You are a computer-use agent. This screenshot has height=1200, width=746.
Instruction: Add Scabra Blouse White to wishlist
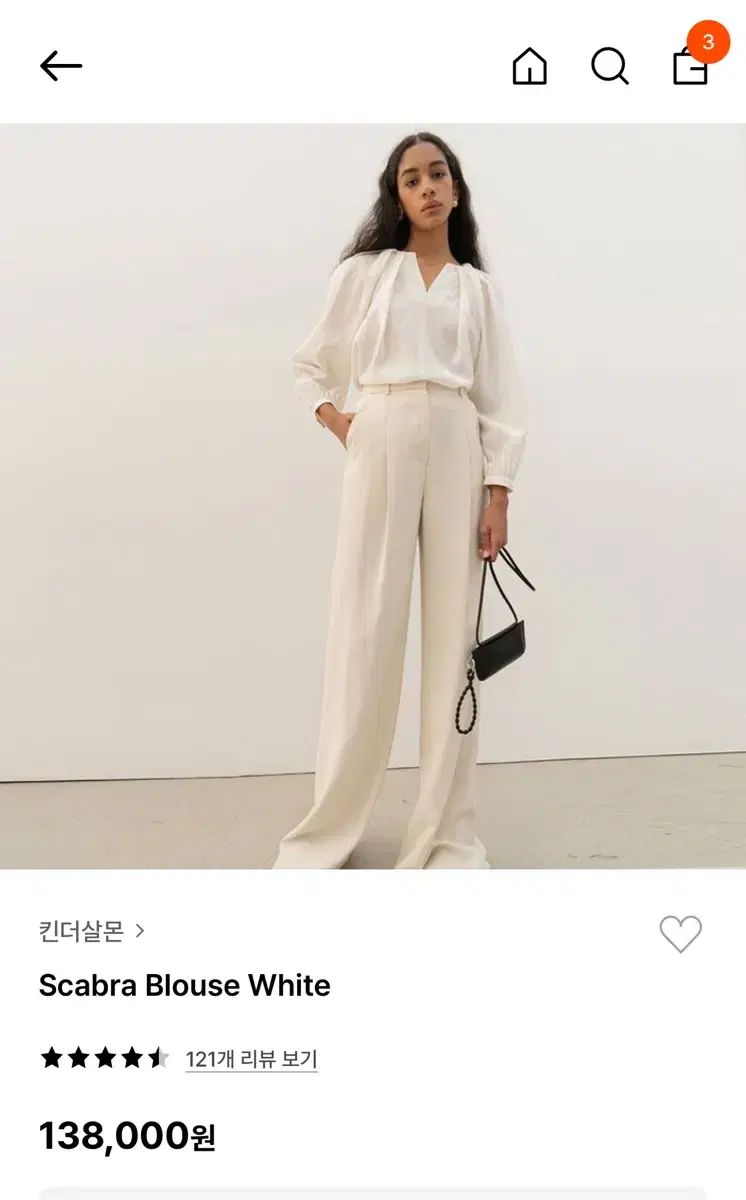coord(680,934)
